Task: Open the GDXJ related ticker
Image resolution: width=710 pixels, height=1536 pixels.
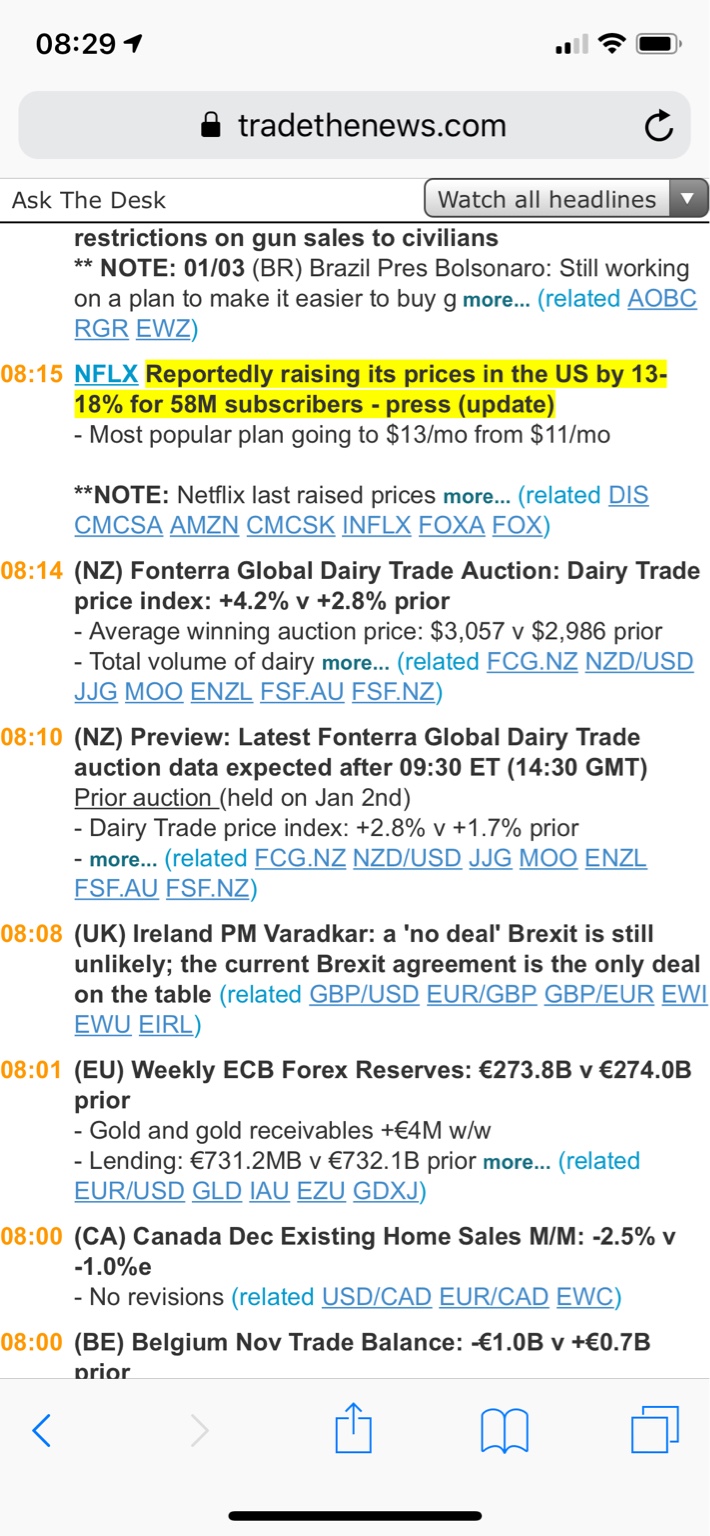Action: coord(387,1191)
